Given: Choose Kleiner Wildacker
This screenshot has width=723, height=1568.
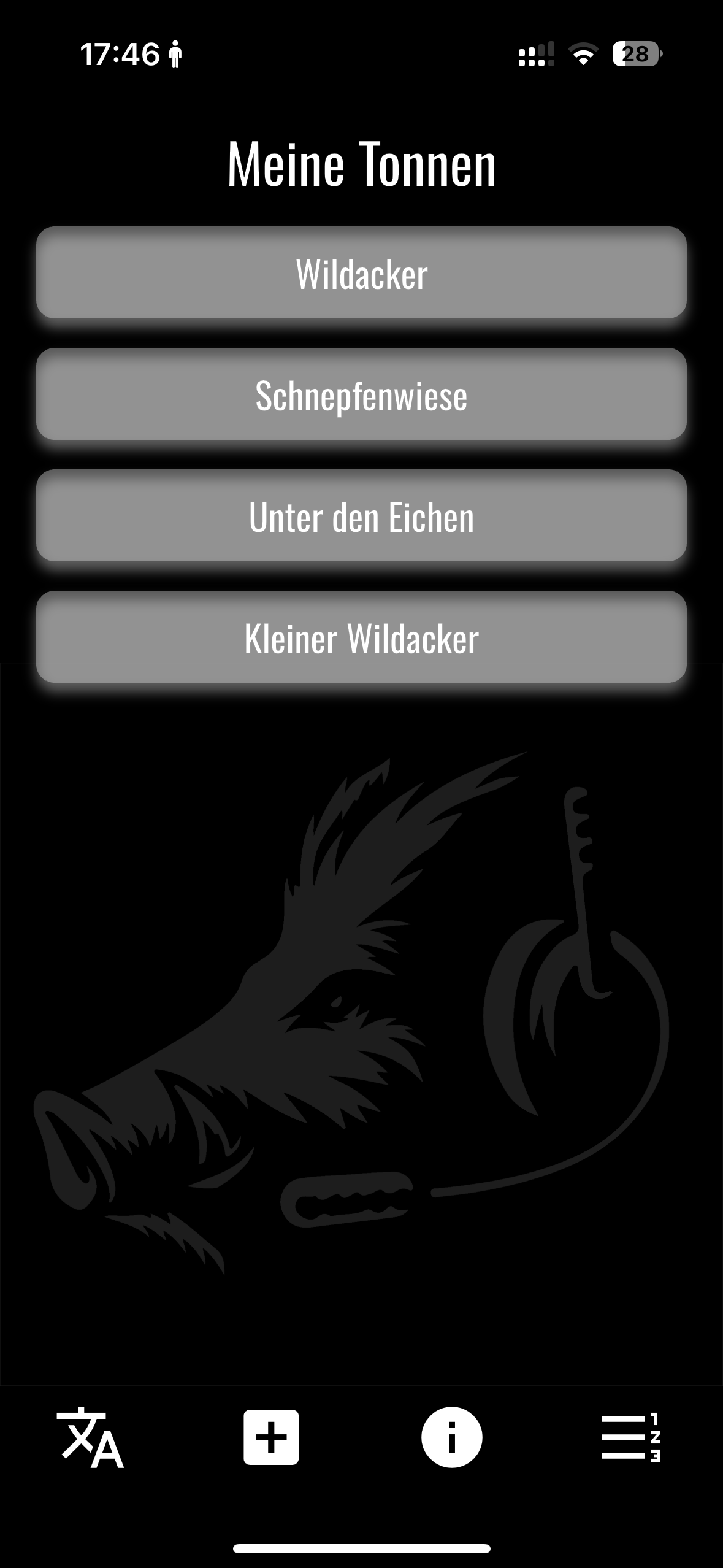Looking at the screenshot, I should point(361,637).
